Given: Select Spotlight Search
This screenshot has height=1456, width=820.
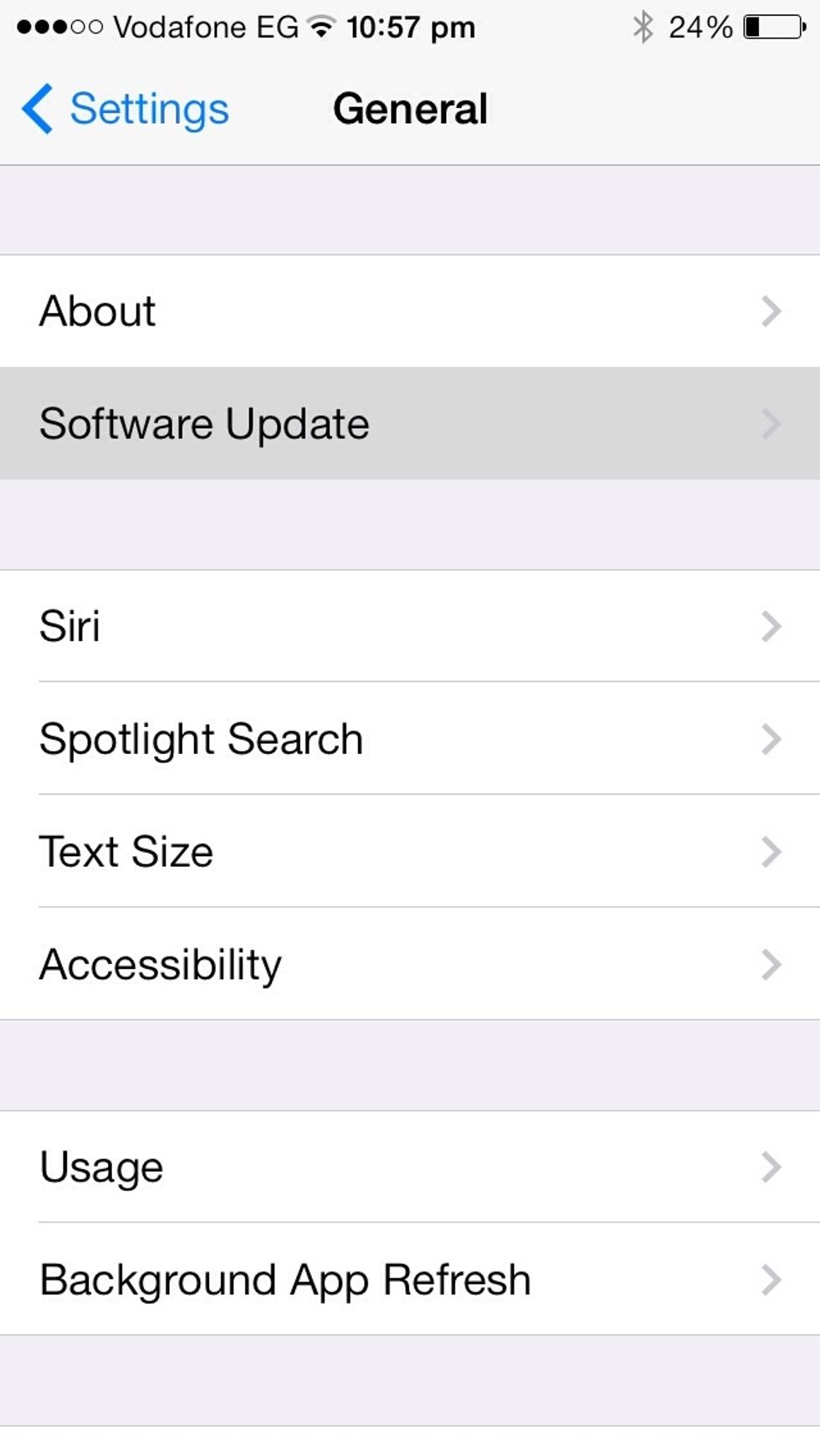Looking at the screenshot, I should pyautogui.click(x=410, y=739).
